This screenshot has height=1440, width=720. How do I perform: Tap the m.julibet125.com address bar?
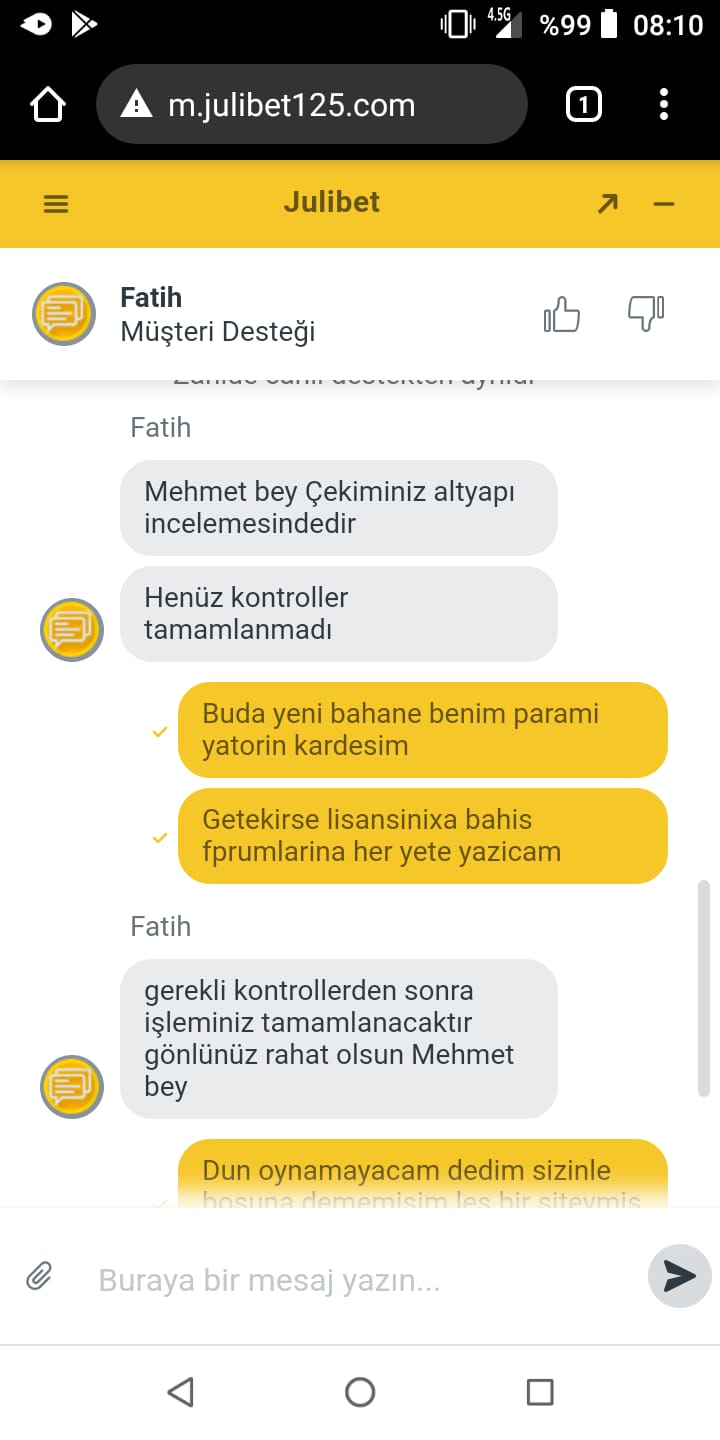click(311, 104)
